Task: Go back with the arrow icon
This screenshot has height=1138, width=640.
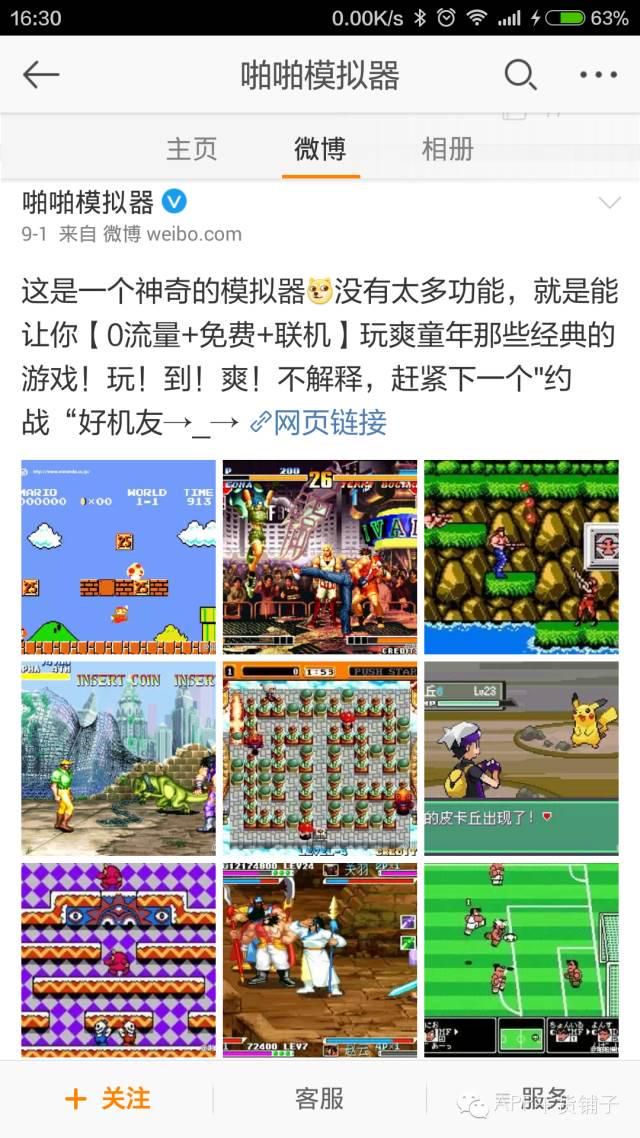Action: [x=41, y=75]
